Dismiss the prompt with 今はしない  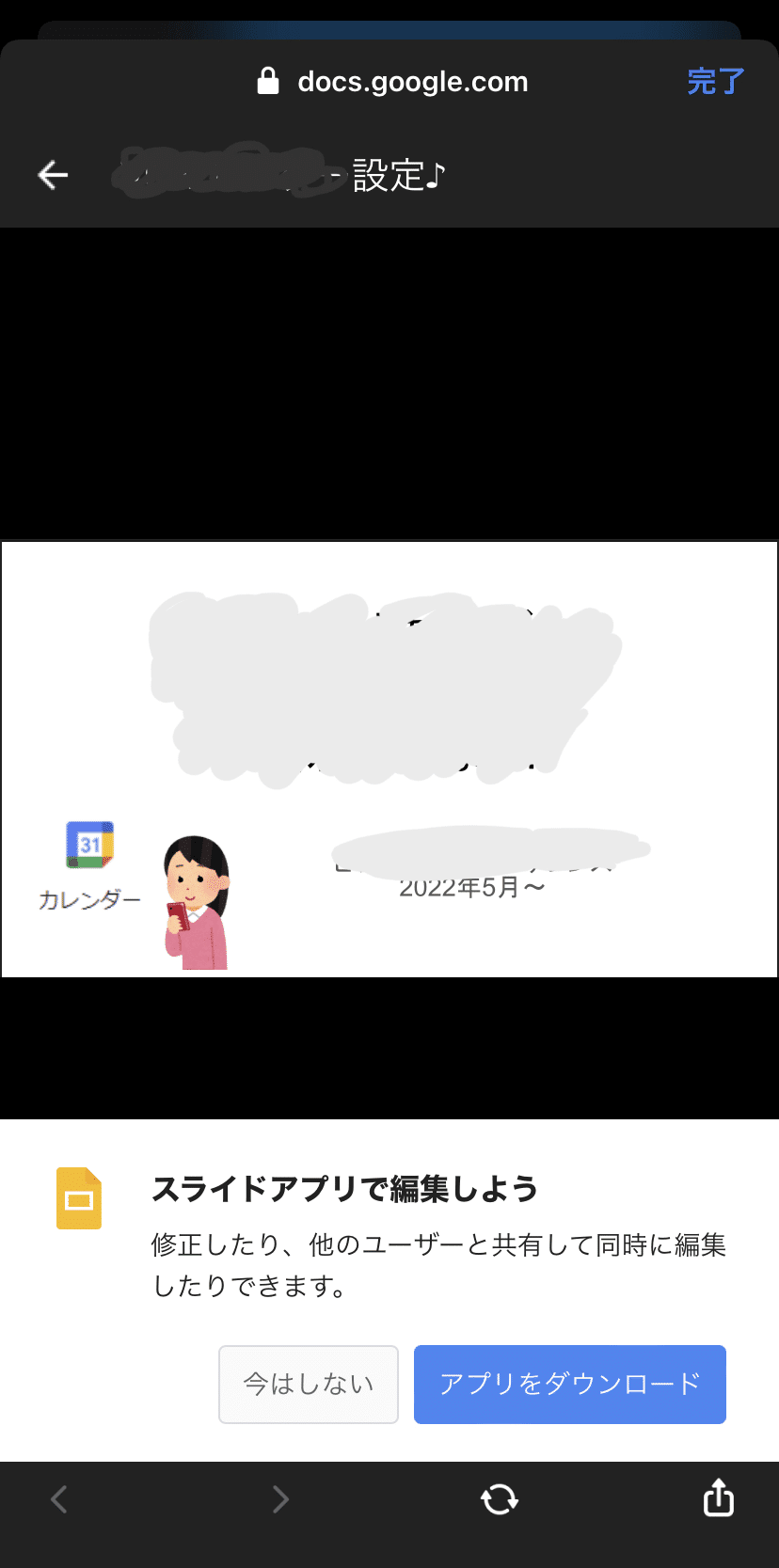[309, 1384]
